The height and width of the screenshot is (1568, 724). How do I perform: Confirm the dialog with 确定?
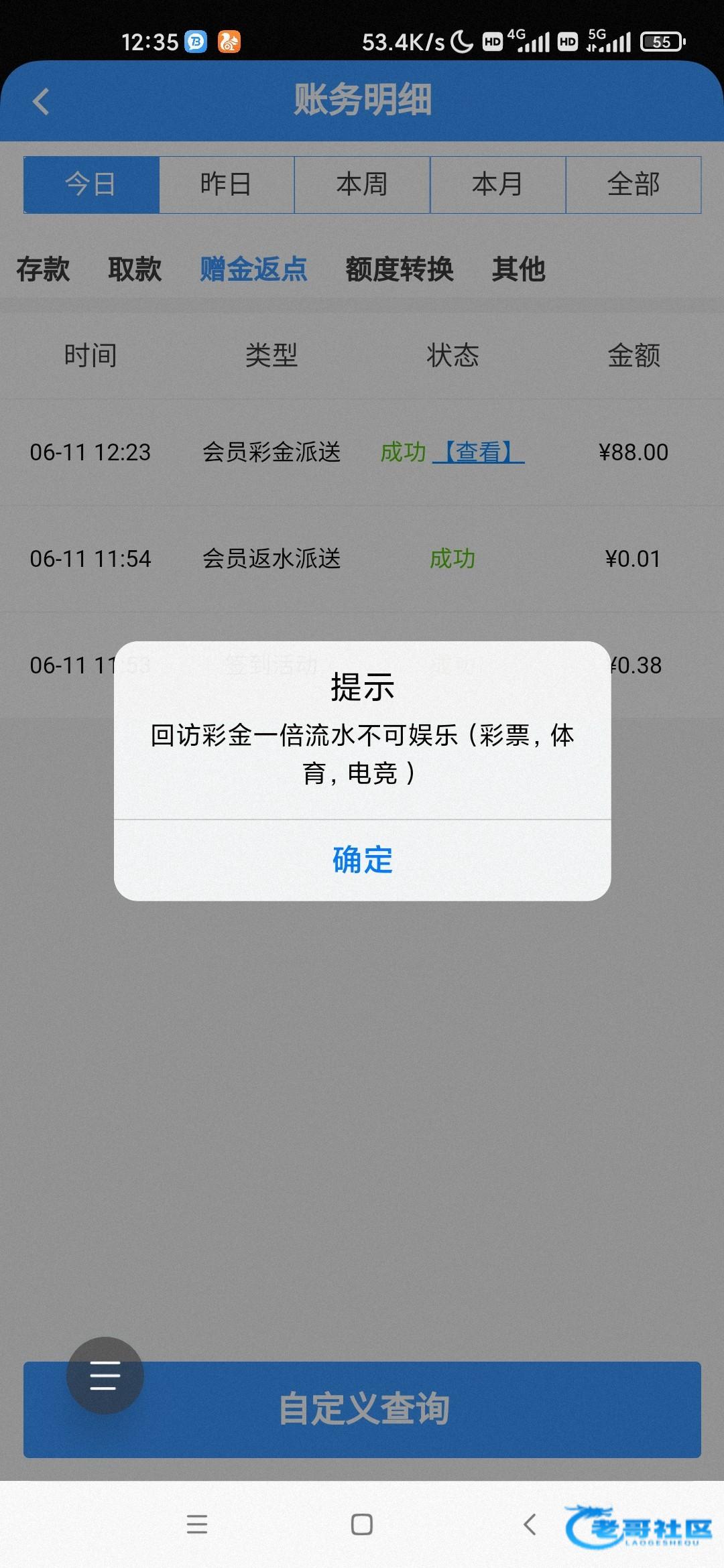pyautogui.click(x=362, y=860)
